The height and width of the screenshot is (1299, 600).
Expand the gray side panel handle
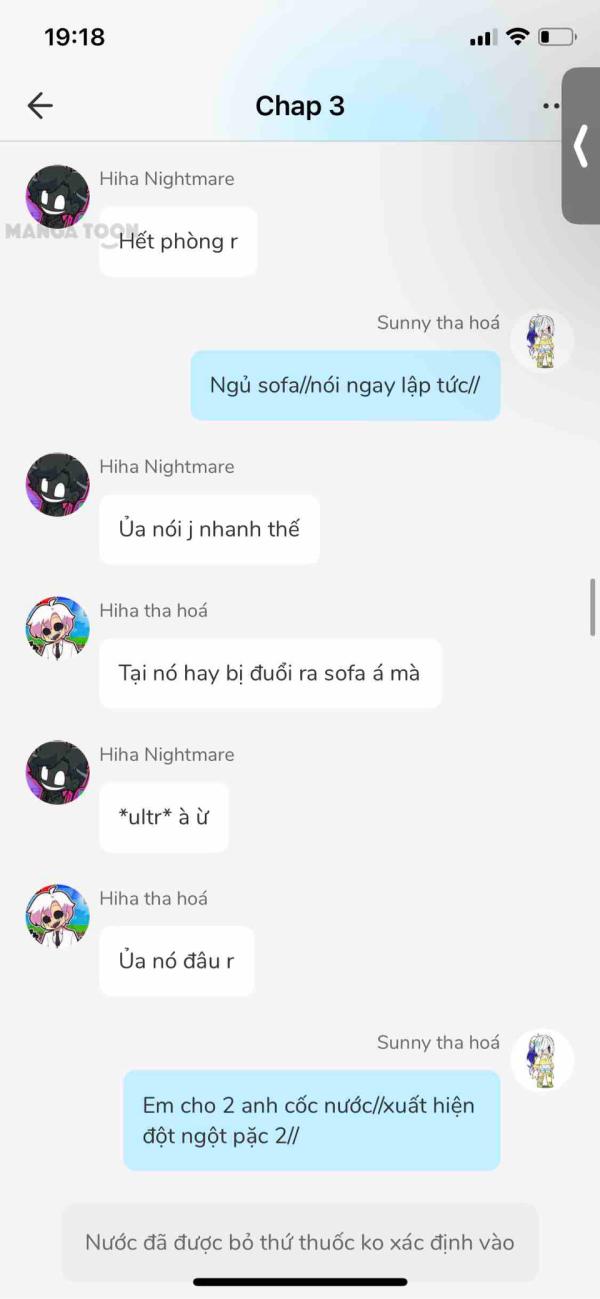click(x=581, y=146)
